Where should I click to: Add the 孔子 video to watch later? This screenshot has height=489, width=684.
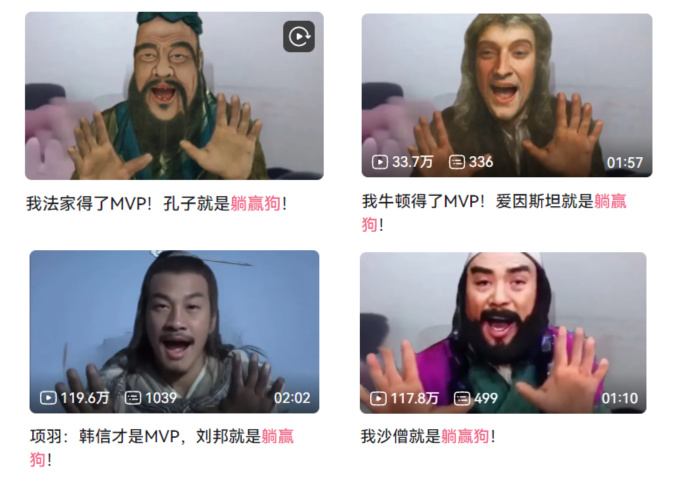pos(298,37)
